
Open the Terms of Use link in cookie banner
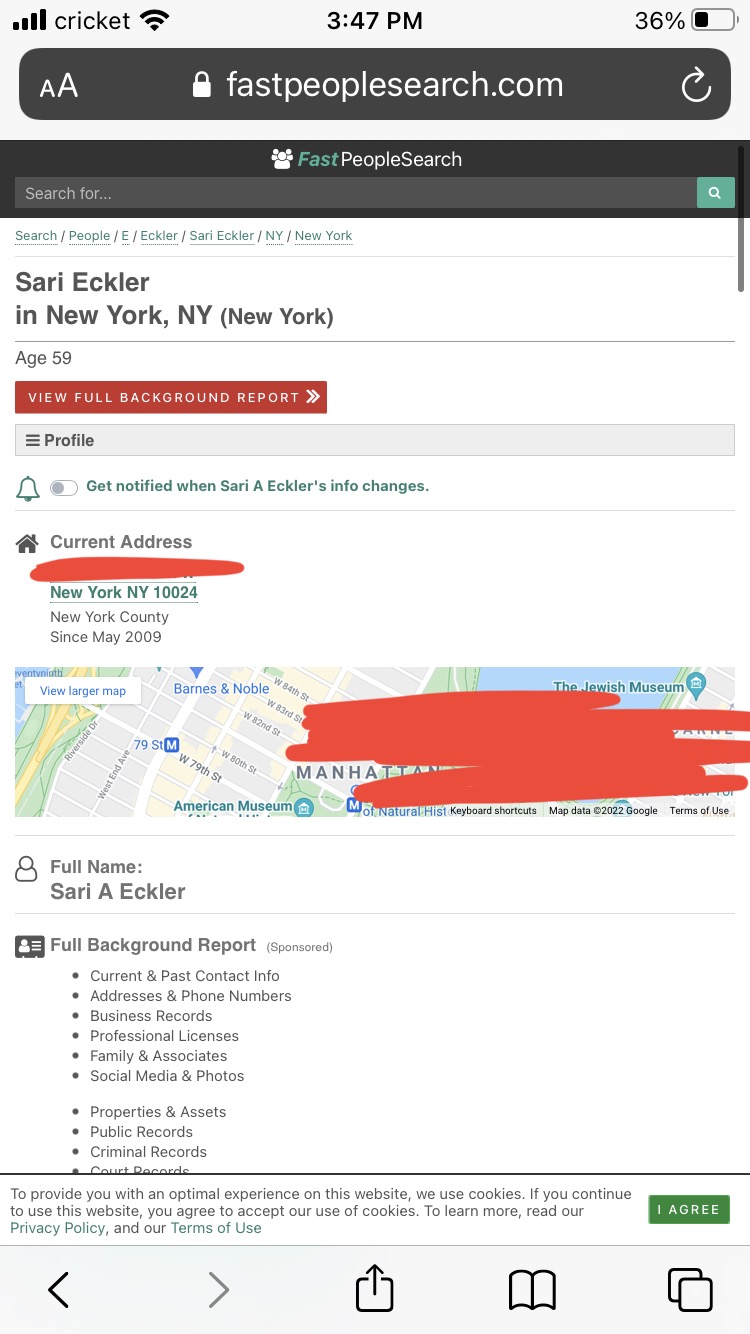(x=216, y=1228)
